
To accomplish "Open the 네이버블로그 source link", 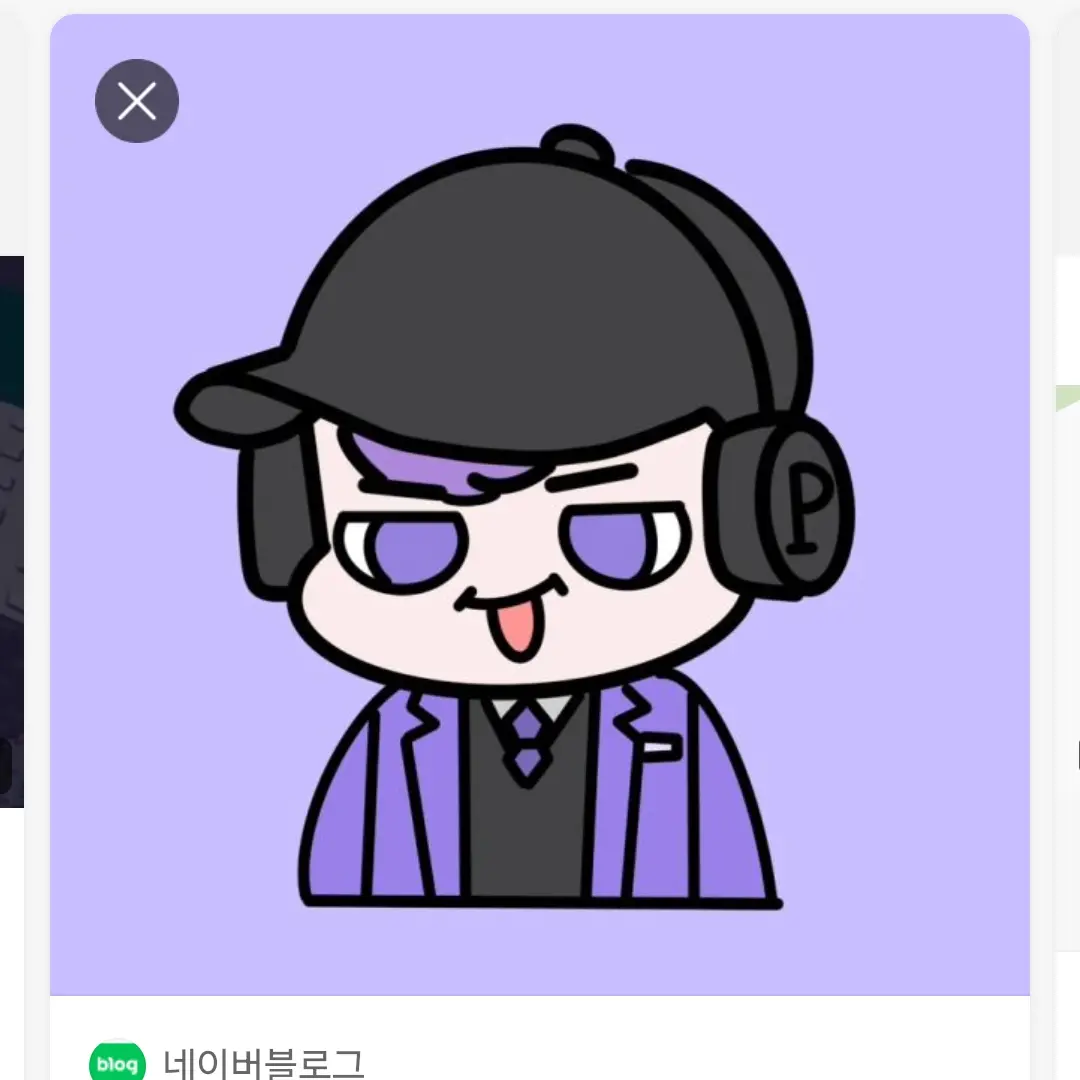I will [x=263, y=1062].
